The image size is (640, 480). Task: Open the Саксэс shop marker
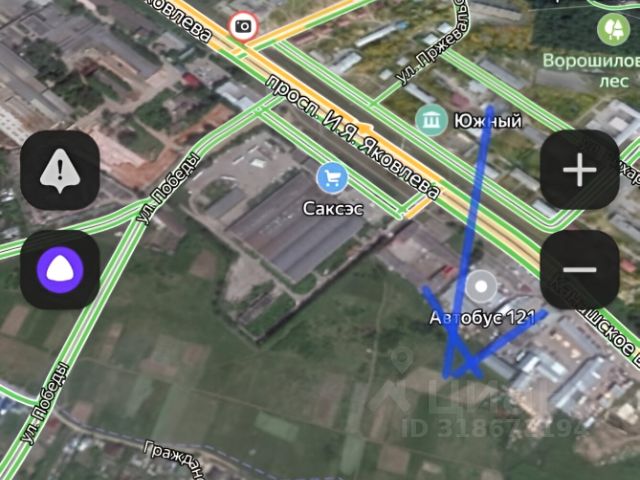(331, 180)
